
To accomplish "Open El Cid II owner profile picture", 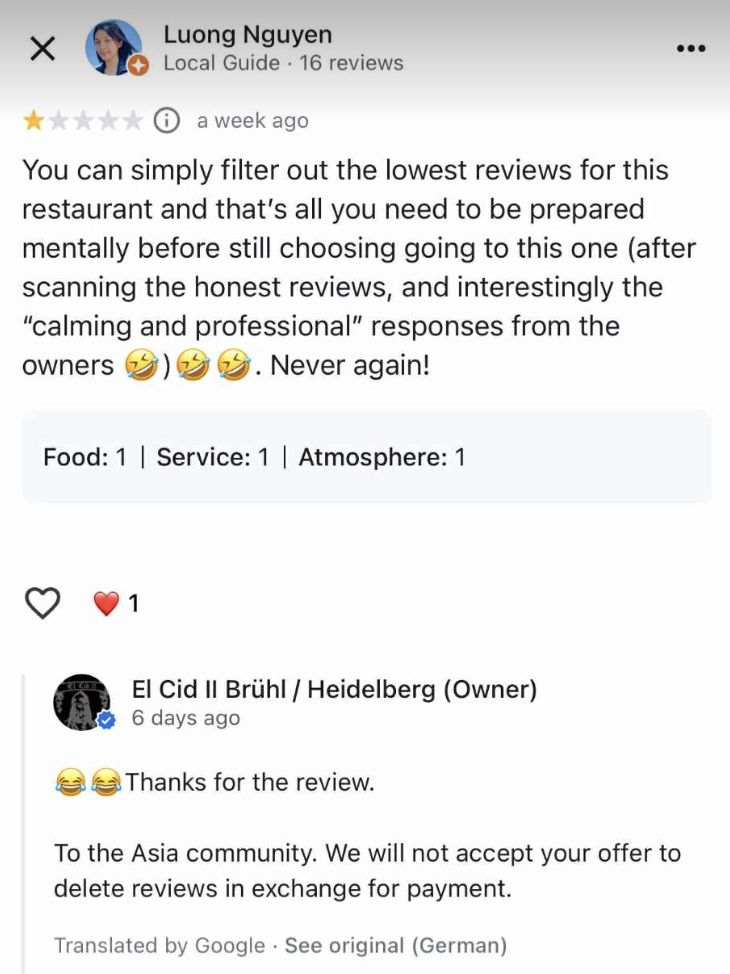I will [82, 702].
